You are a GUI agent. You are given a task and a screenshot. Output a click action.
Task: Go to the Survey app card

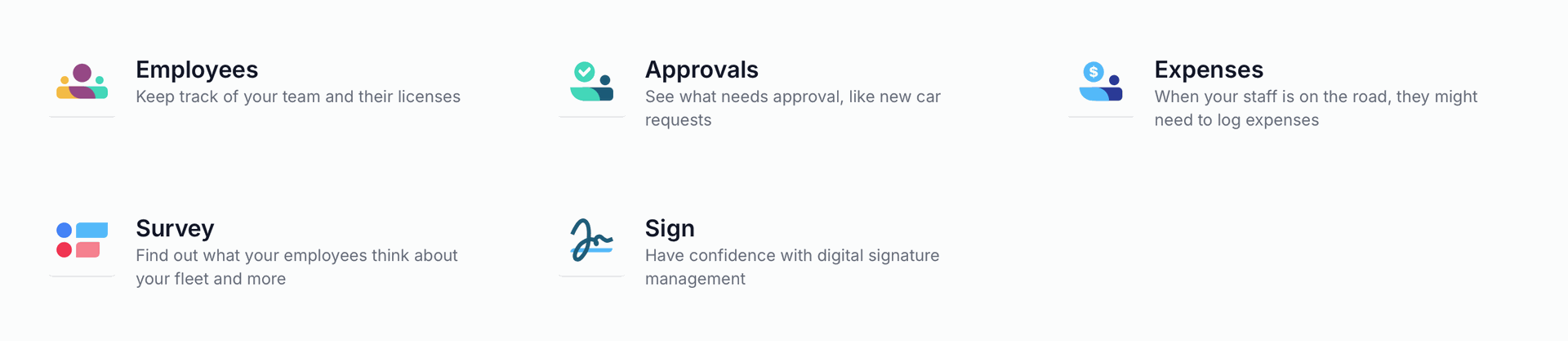coord(175,229)
